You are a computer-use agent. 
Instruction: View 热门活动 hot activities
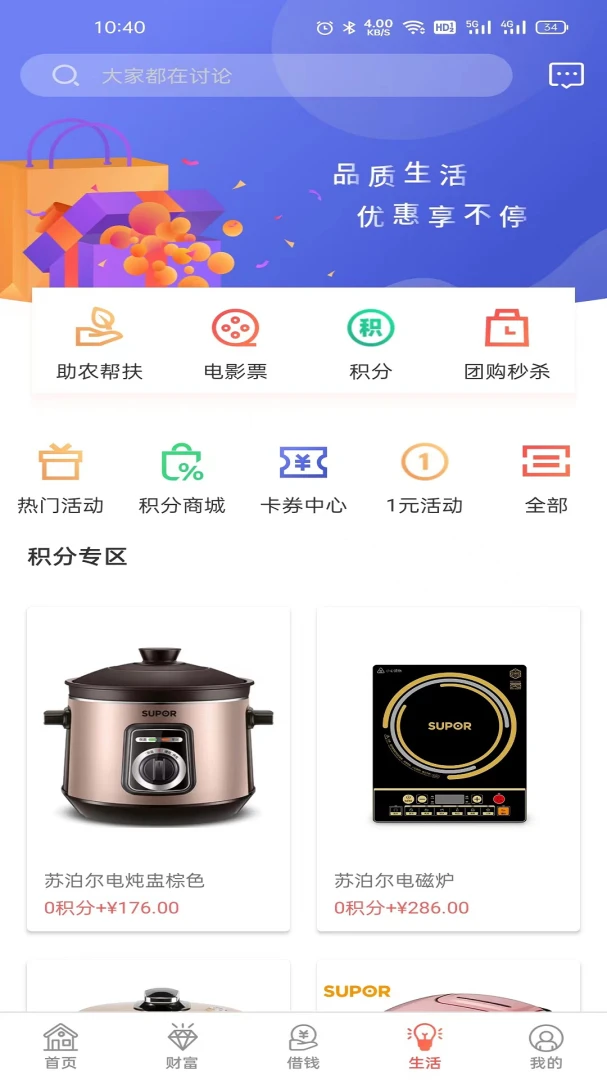60,478
